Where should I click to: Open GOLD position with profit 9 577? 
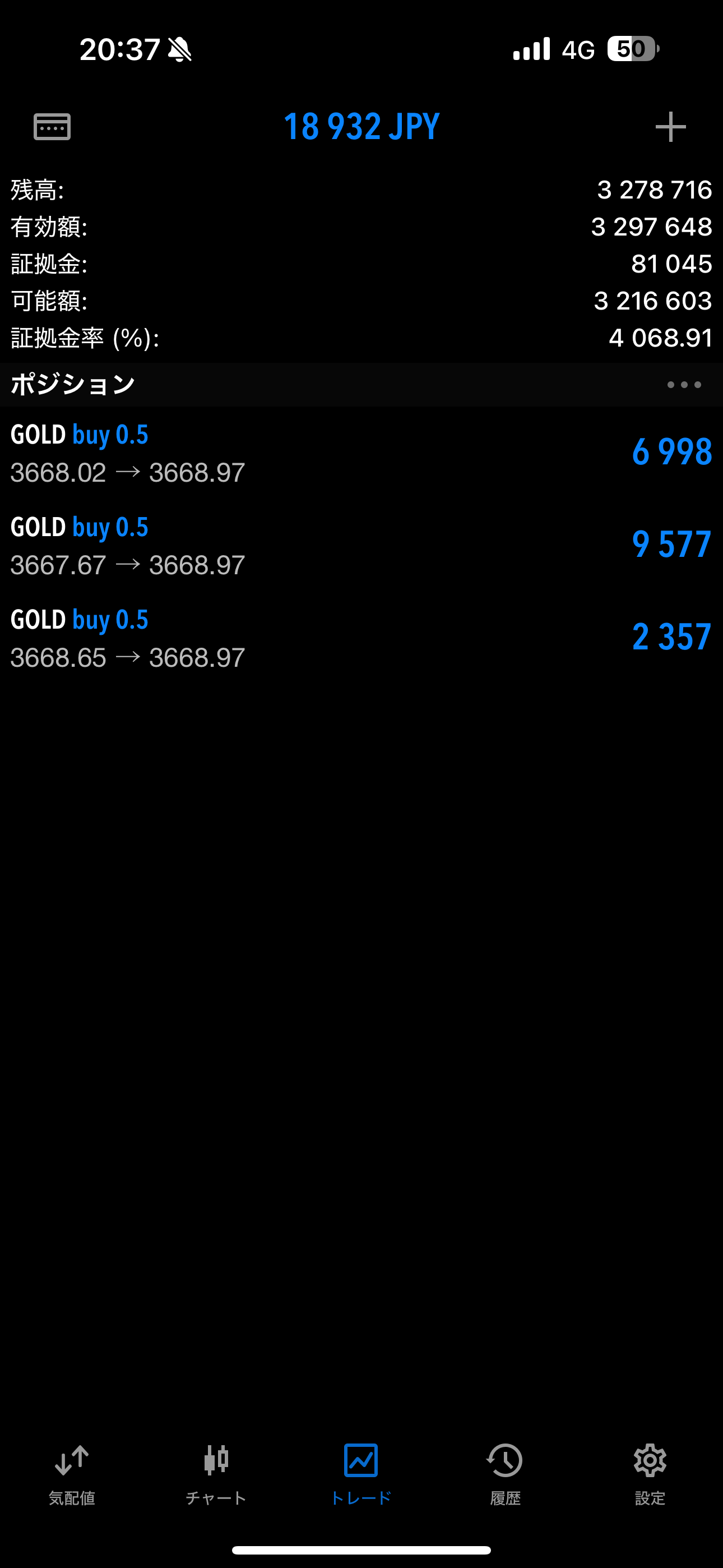click(361, 546)
